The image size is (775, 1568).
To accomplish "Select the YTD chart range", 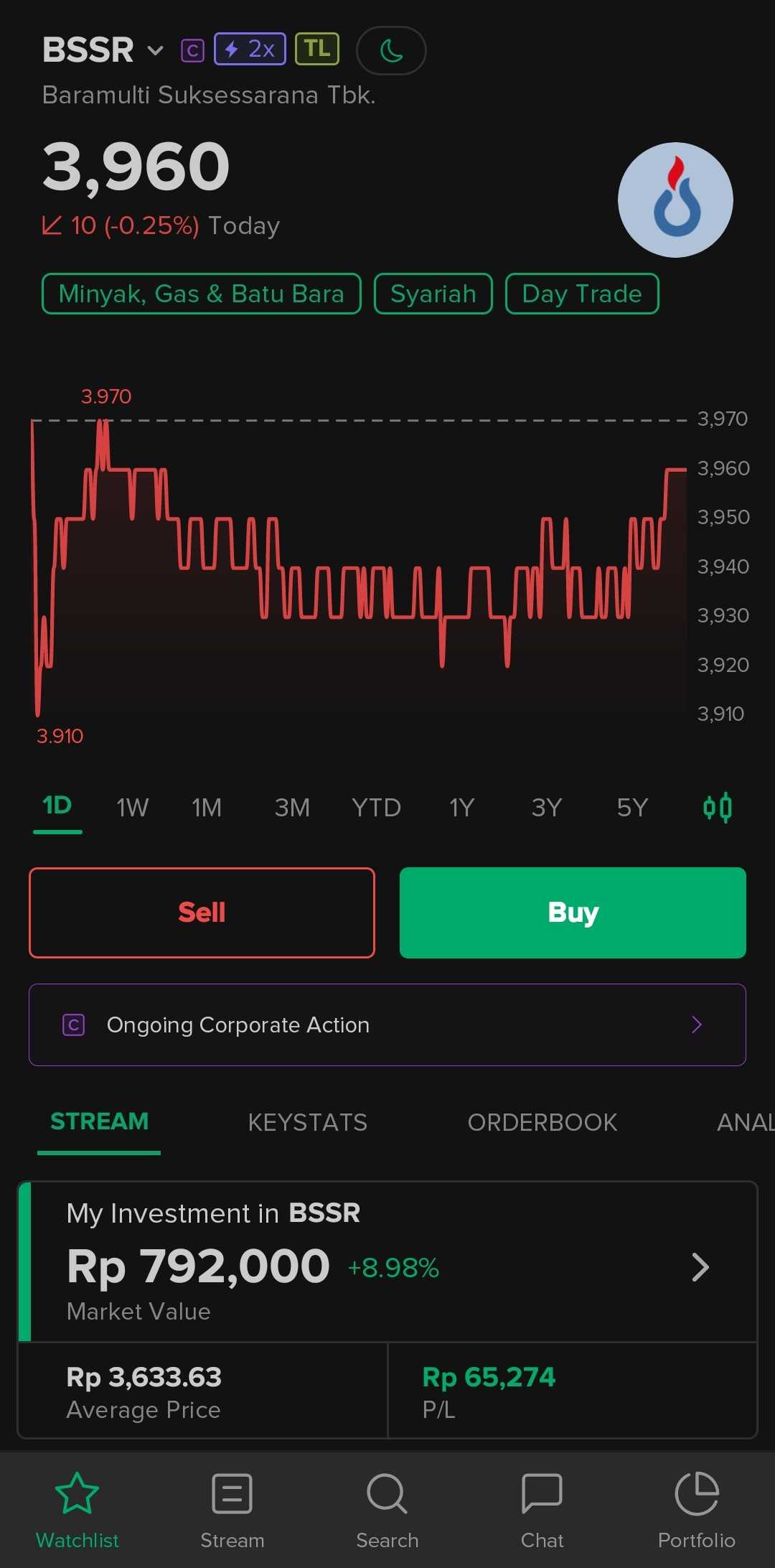I will point(376,808).
